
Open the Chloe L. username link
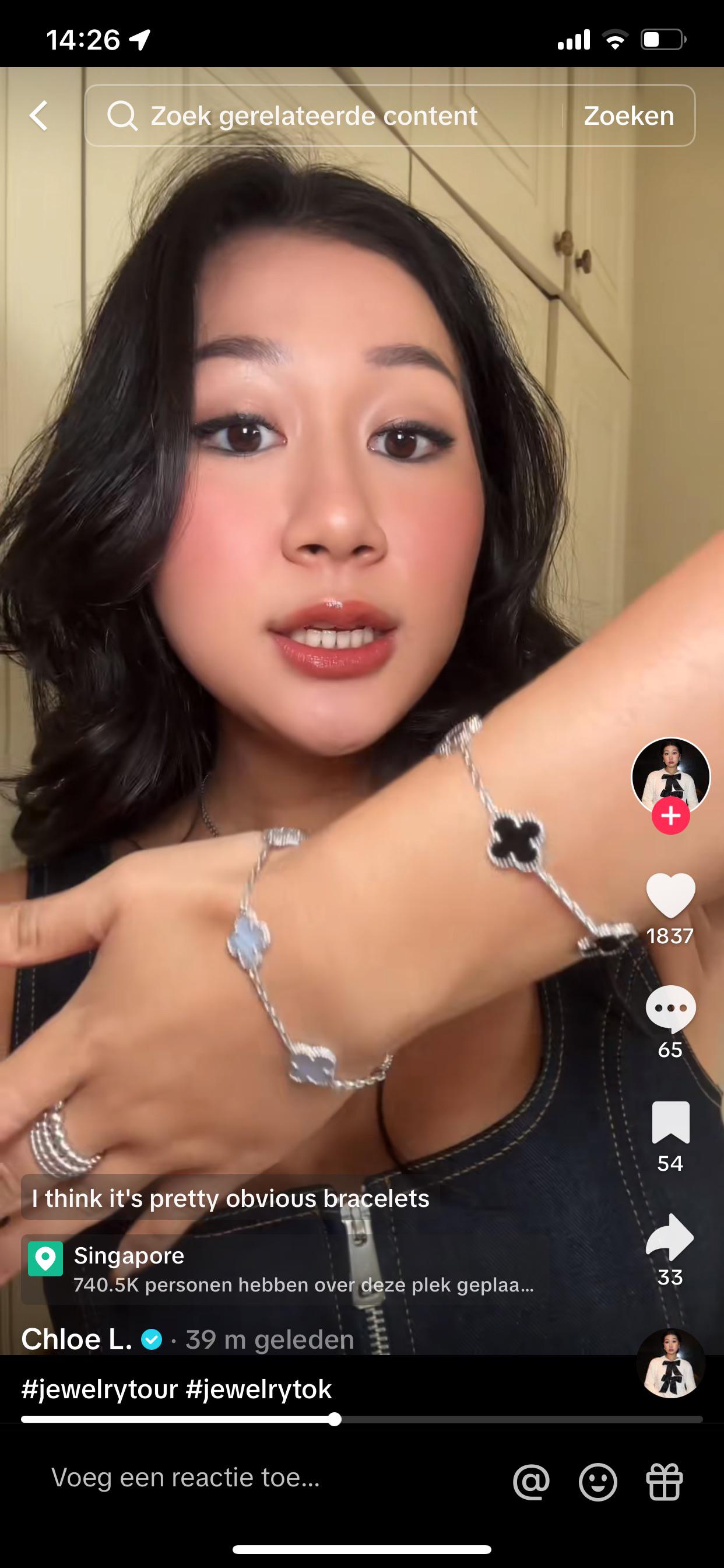click(x=77, y=1339)
